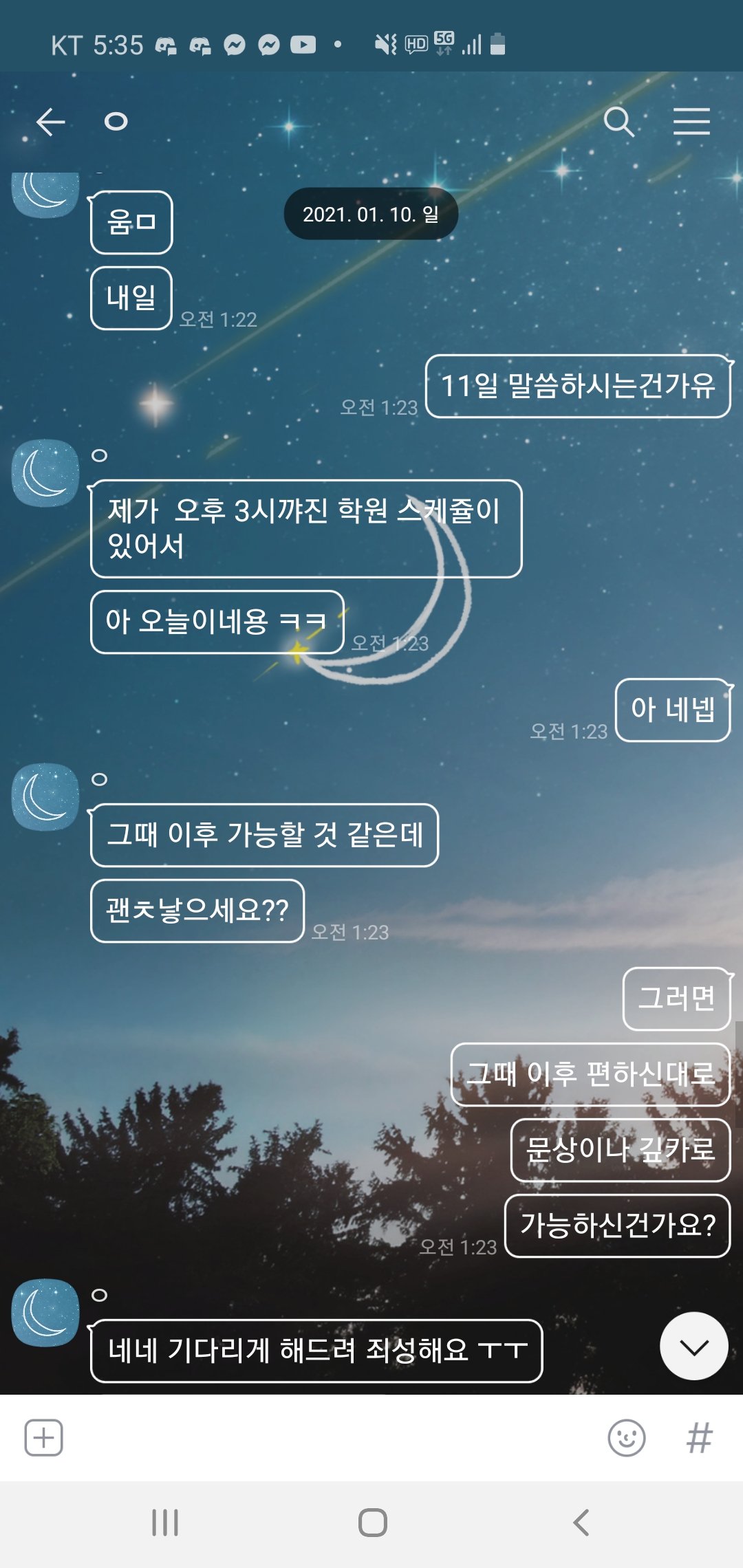743x1568 pixels.
Task: Go back to the chat list
Action: click(51, 122)
